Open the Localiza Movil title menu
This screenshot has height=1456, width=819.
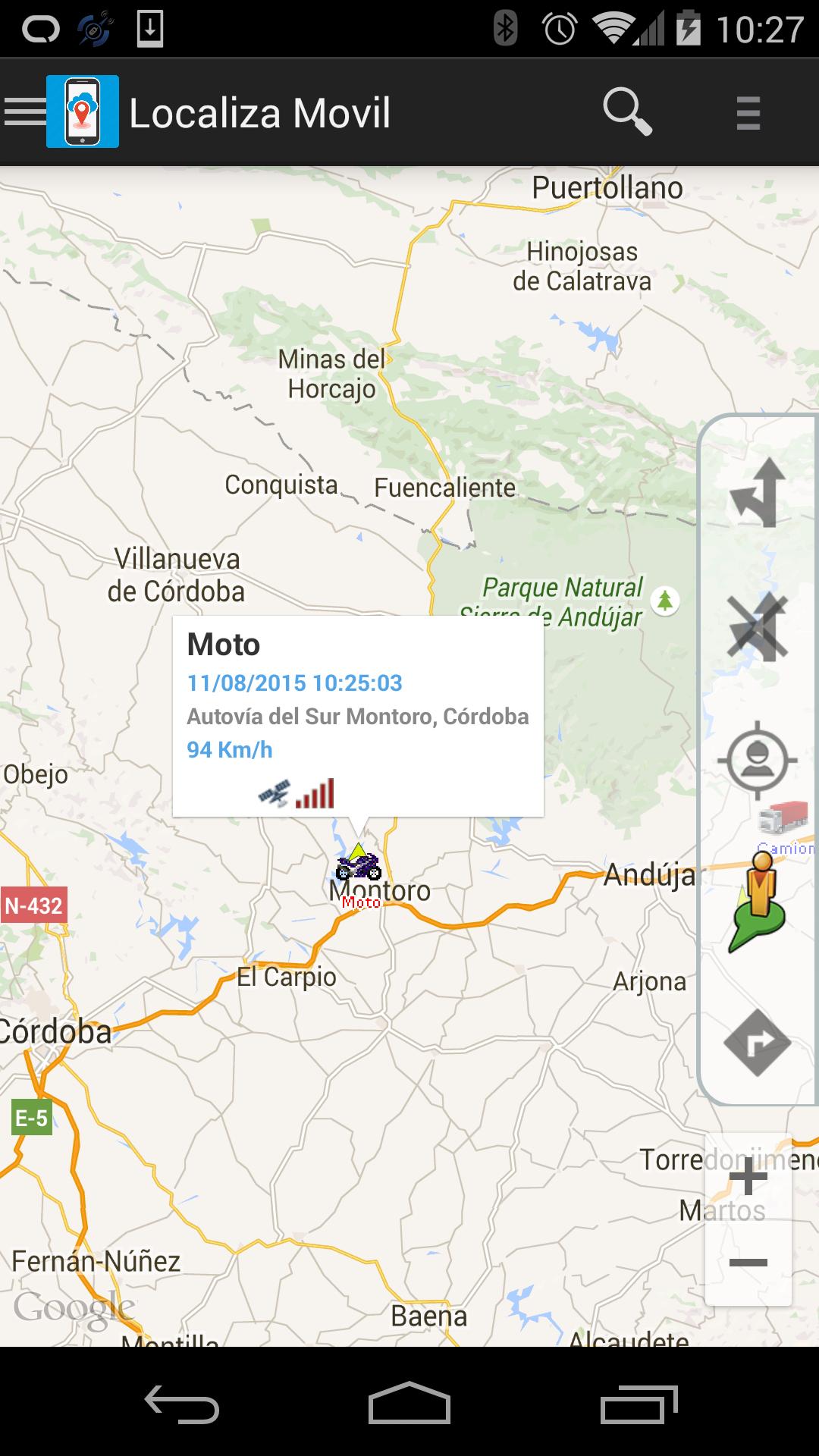pos(259,111)
